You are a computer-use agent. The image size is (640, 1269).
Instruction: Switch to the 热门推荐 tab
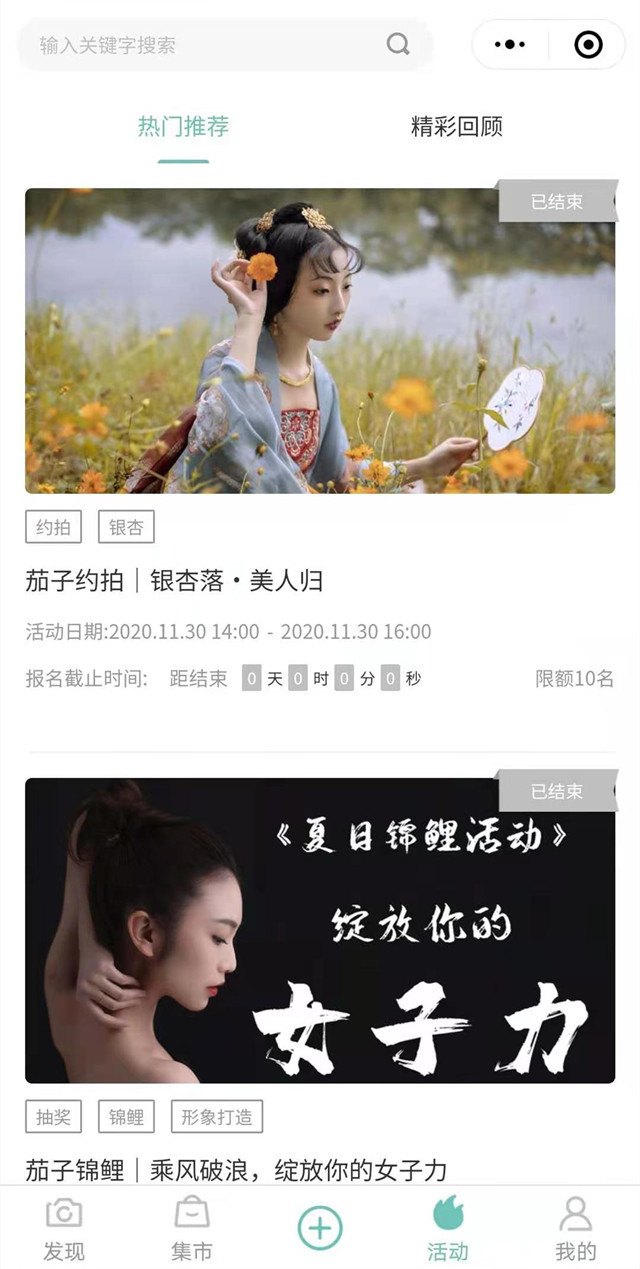[183, 127]
